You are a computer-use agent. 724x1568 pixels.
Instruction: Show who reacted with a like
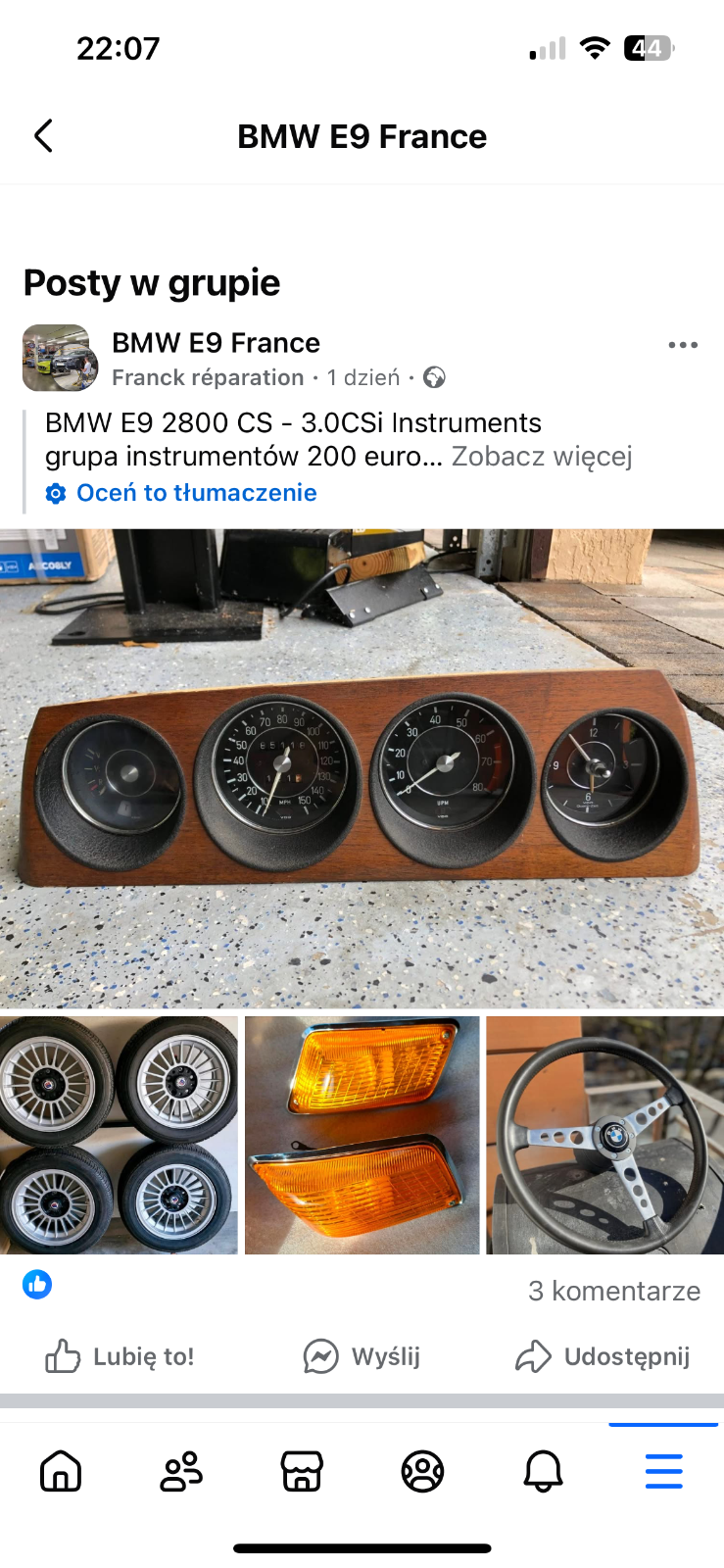click(x=37, y=1285)
